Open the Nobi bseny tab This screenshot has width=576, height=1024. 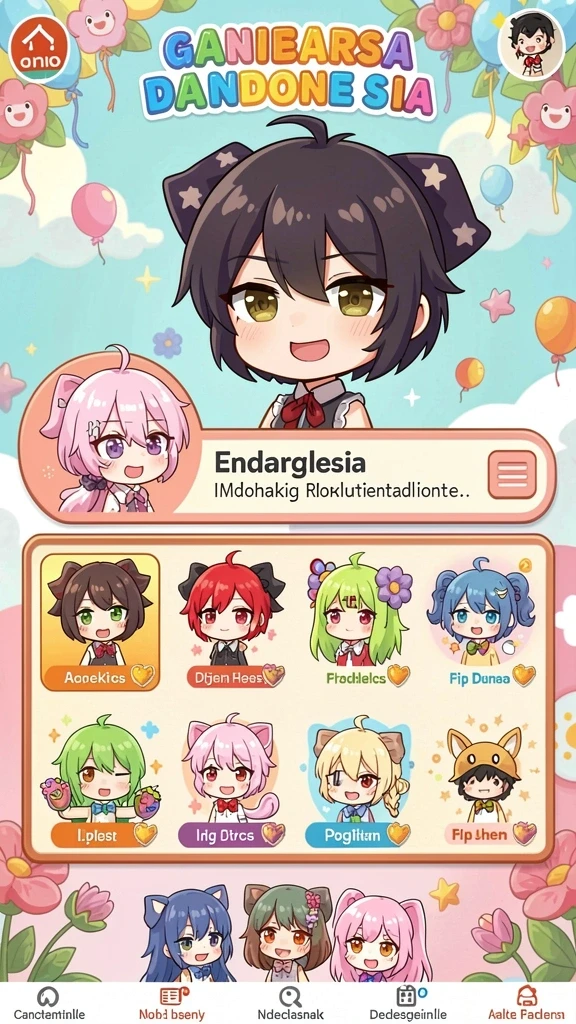pyautogui.click(x=171, y=1003)
